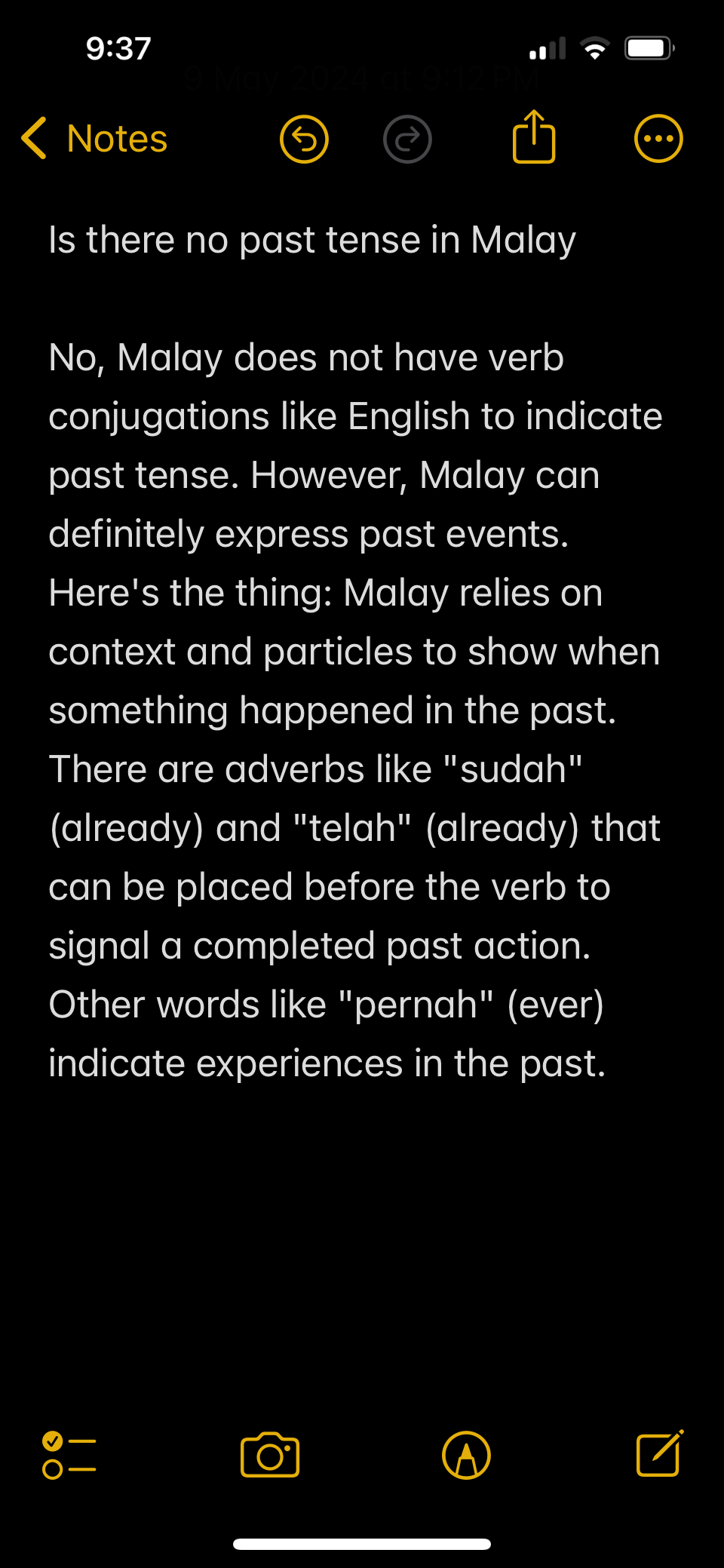Go back to the Notes list
Image resolution: width=724 pixels, height=1568 pixels.
[x=94, y=139]
